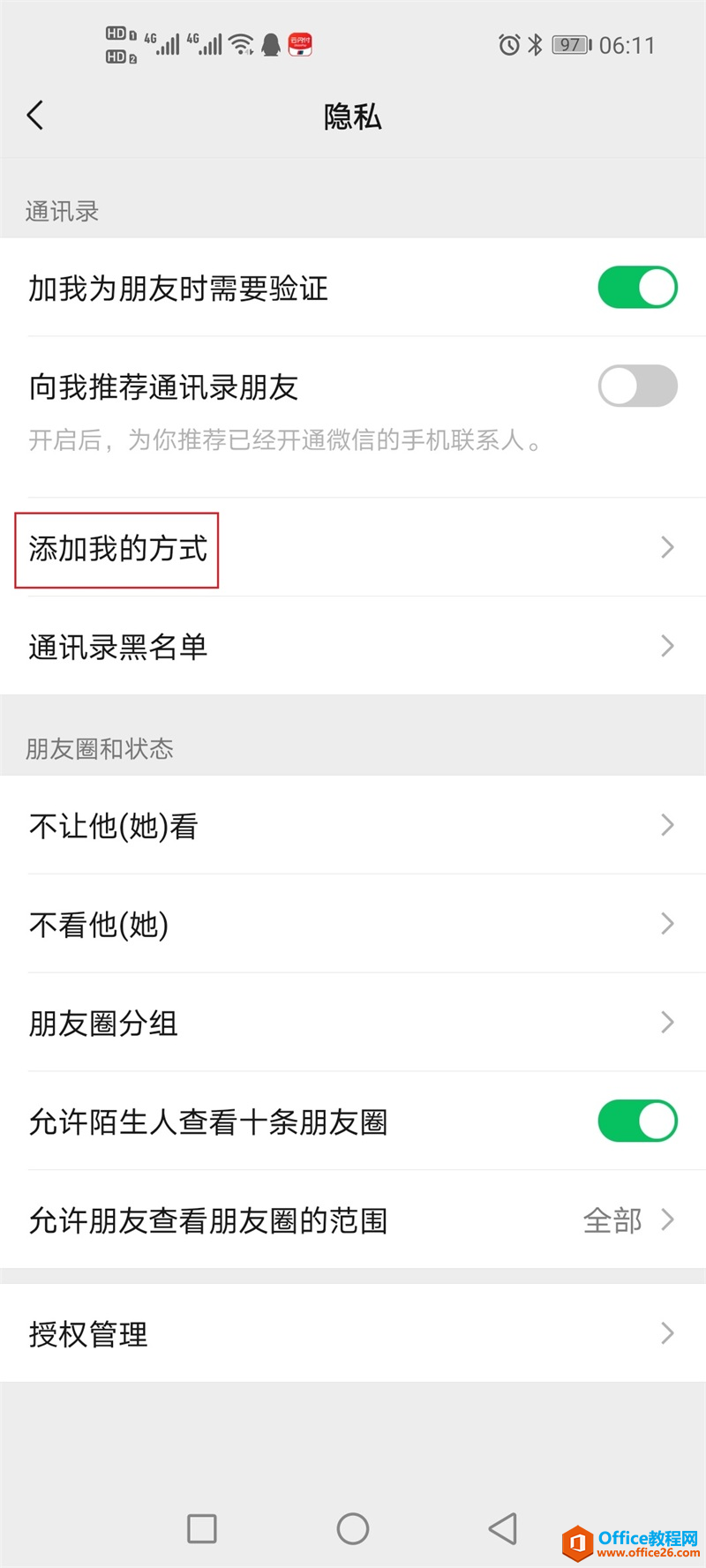Open 添加我的方式
Viewport: 706px width, 1568px height.
pyautogui.click(x=353, y=548)
